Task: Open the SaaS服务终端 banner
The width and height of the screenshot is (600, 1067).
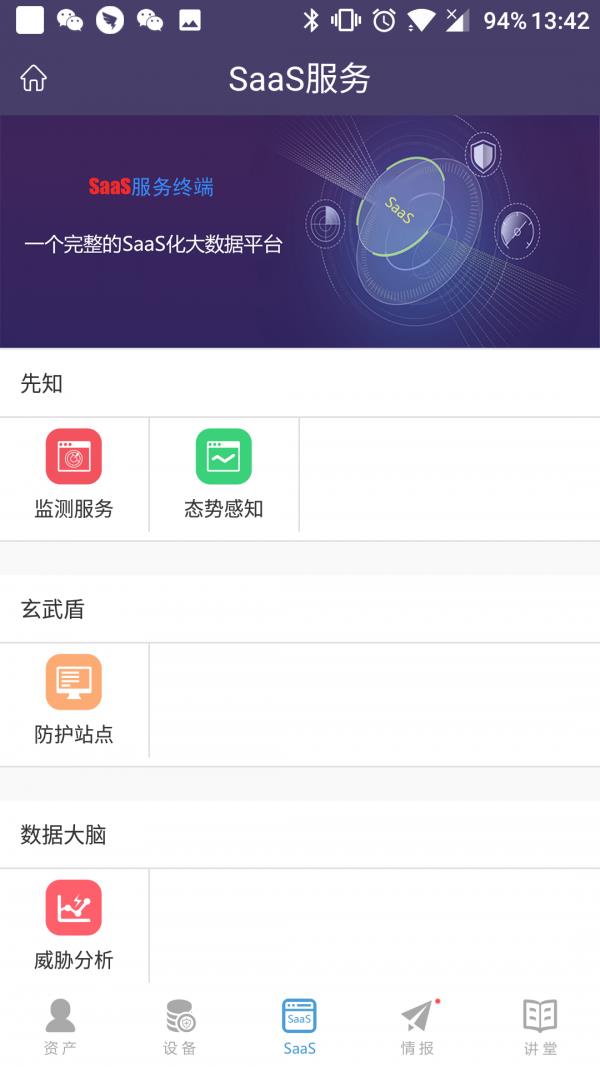Action: (x=300, y=231)
